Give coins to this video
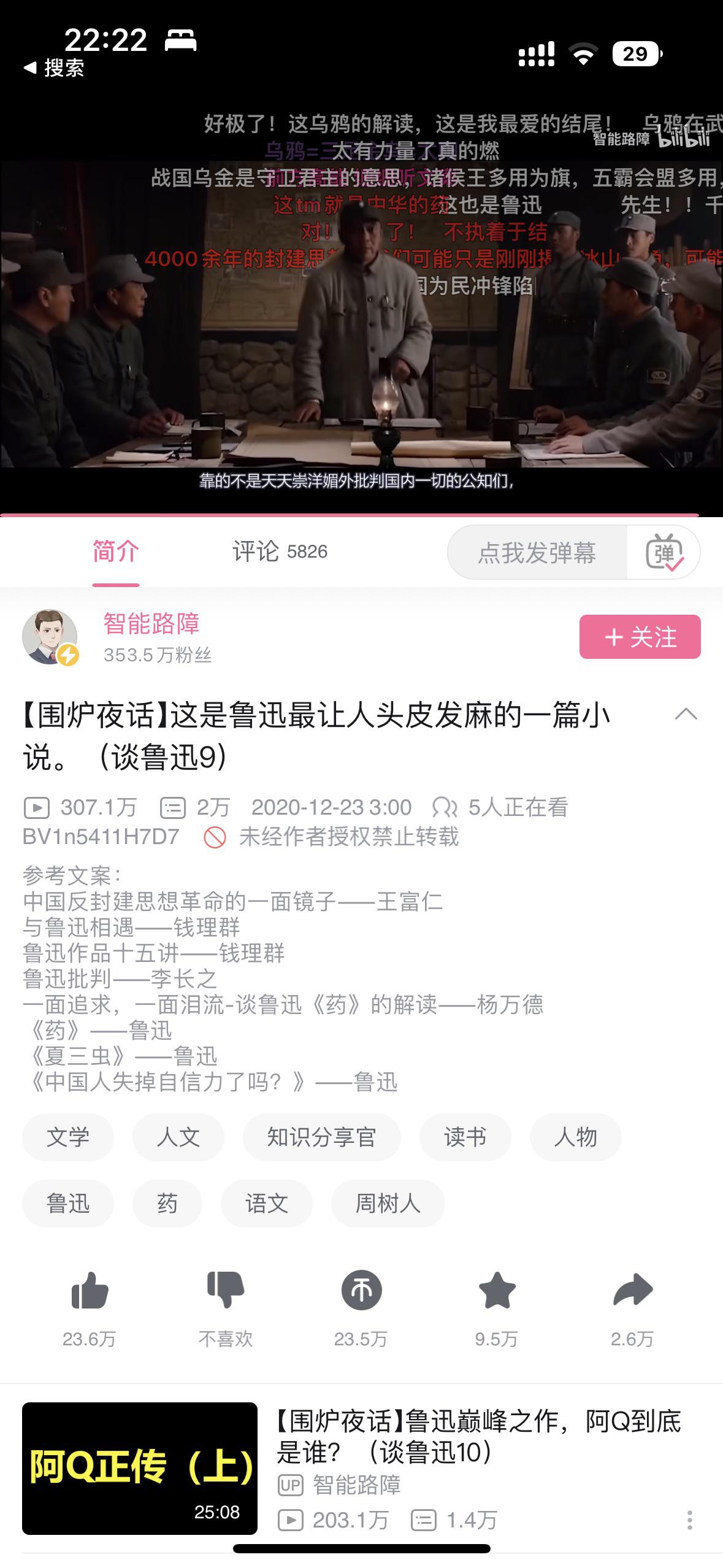The image size is (723, 1568). [361, 1290]
